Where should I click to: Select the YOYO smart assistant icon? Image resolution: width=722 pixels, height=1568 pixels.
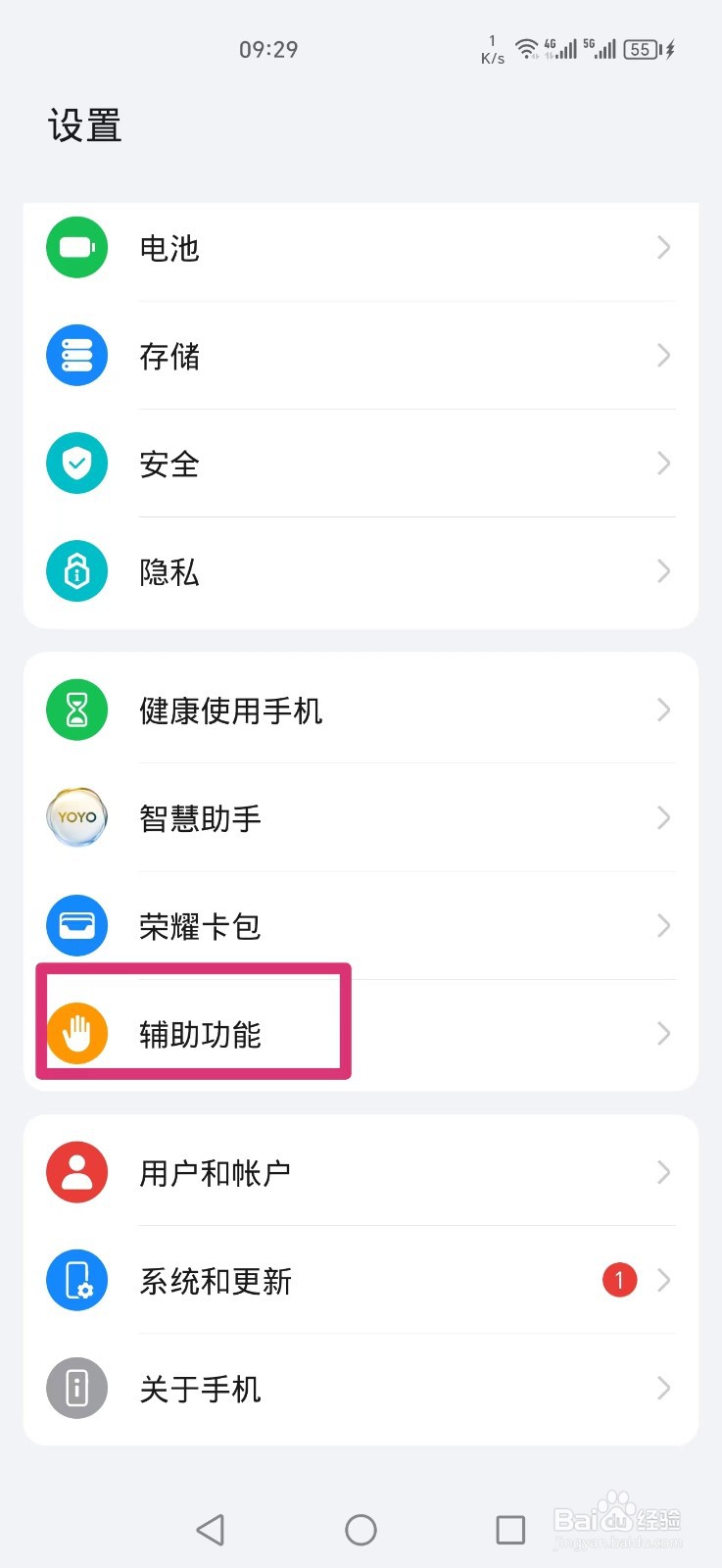tap(76, 817)
